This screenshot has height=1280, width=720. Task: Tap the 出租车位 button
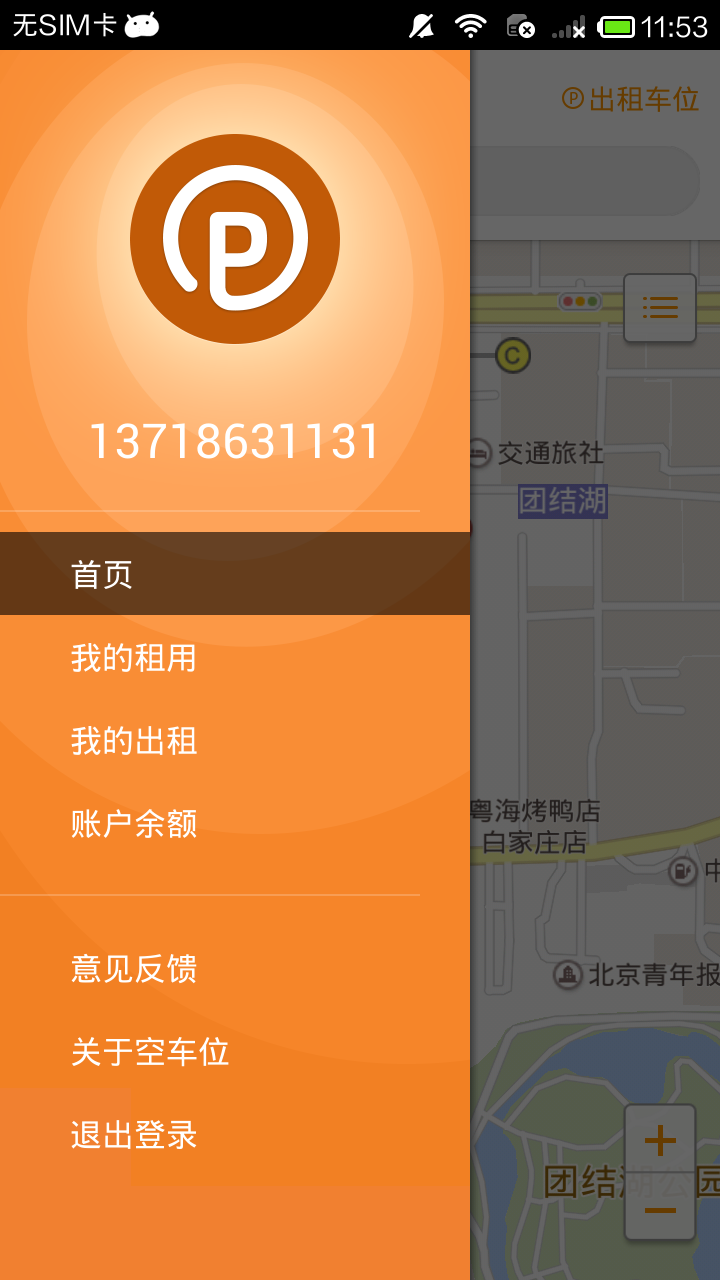pyautogui.click(x=630, y=99)
